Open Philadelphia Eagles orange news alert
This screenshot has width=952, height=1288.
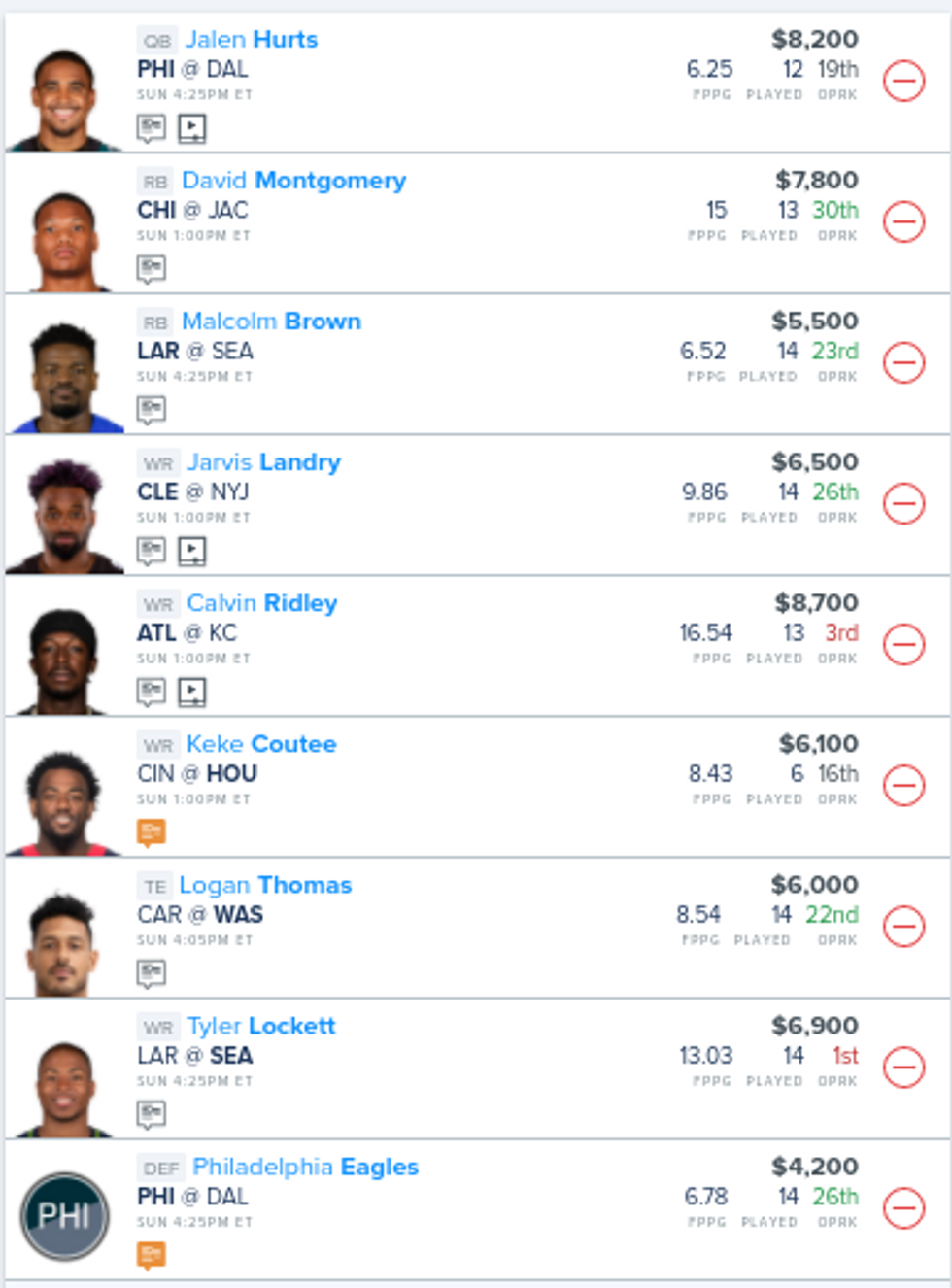point(152,1255)
